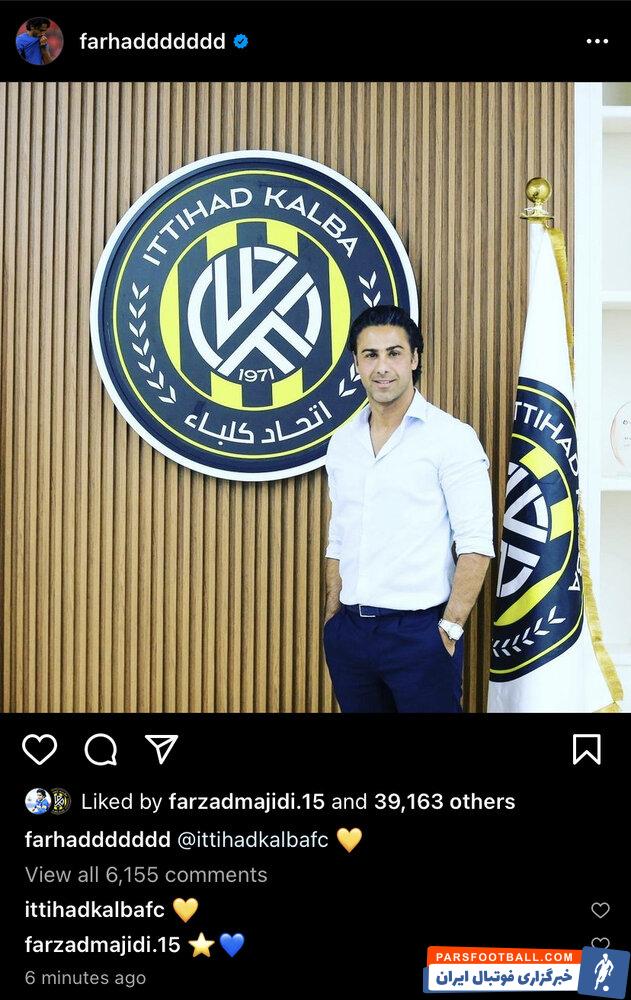Like the ittihadkalbafc comment
The height and width of the screenshot is (1000, 631).
(600, 910)
